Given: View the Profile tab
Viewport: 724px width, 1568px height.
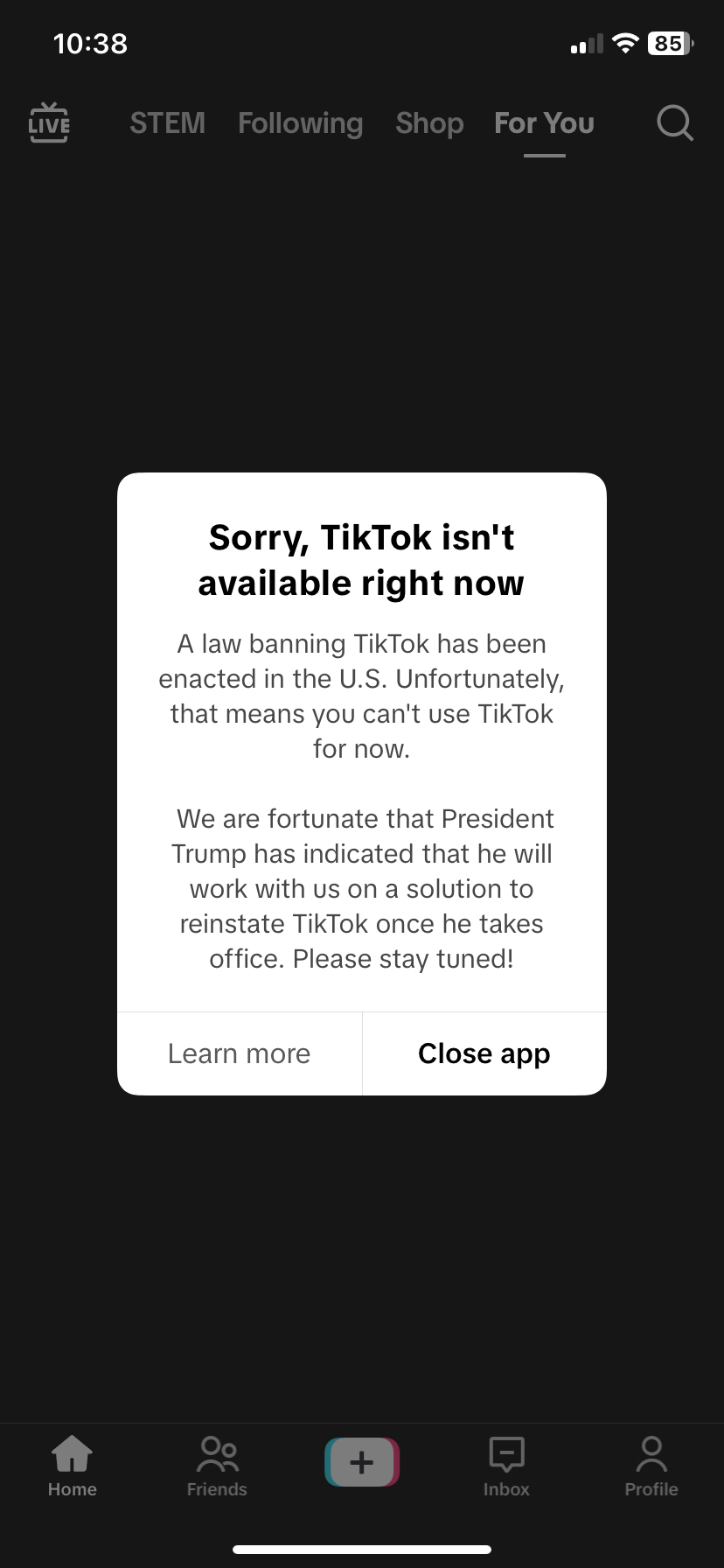Looking at the screenshot, I should tap(651, 1466).
